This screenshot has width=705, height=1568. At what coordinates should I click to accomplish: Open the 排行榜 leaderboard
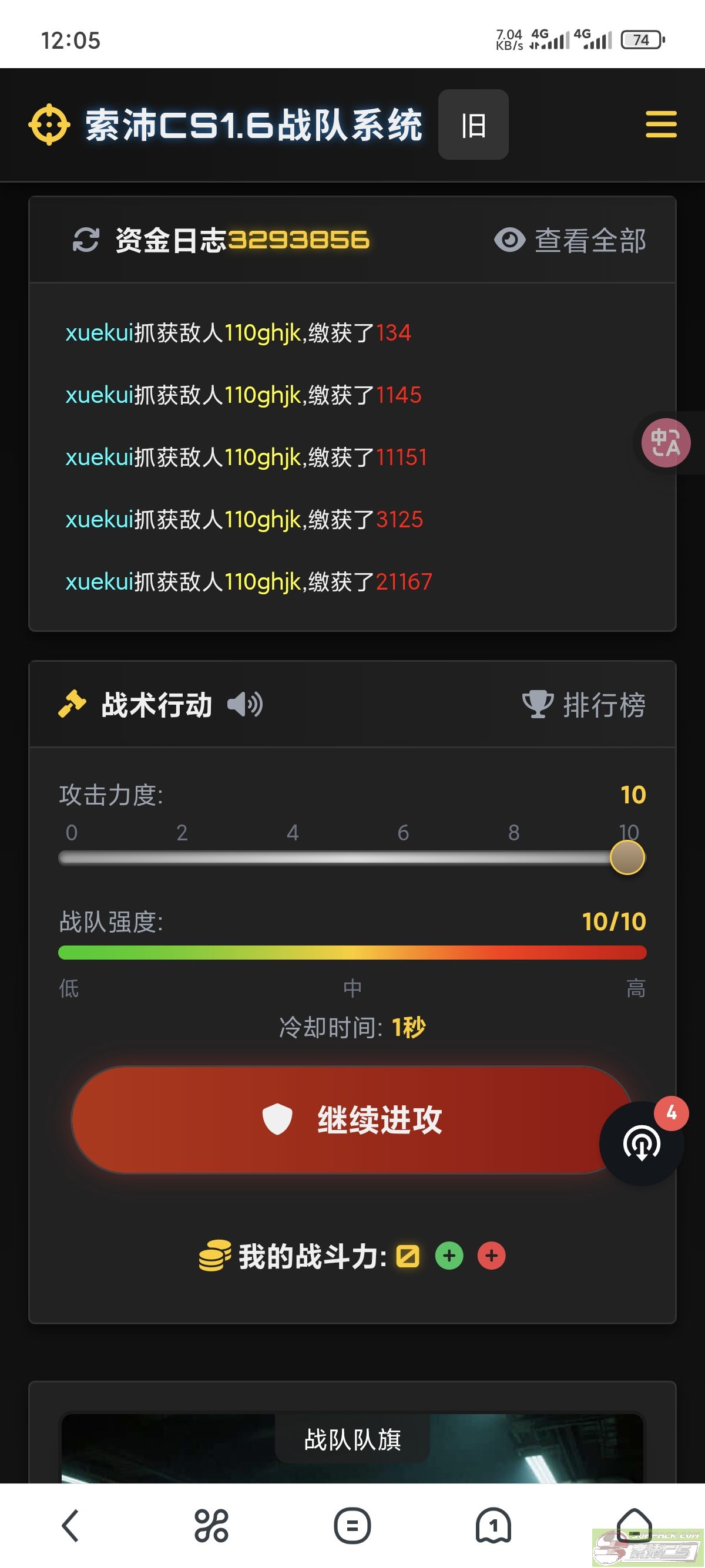584,704
